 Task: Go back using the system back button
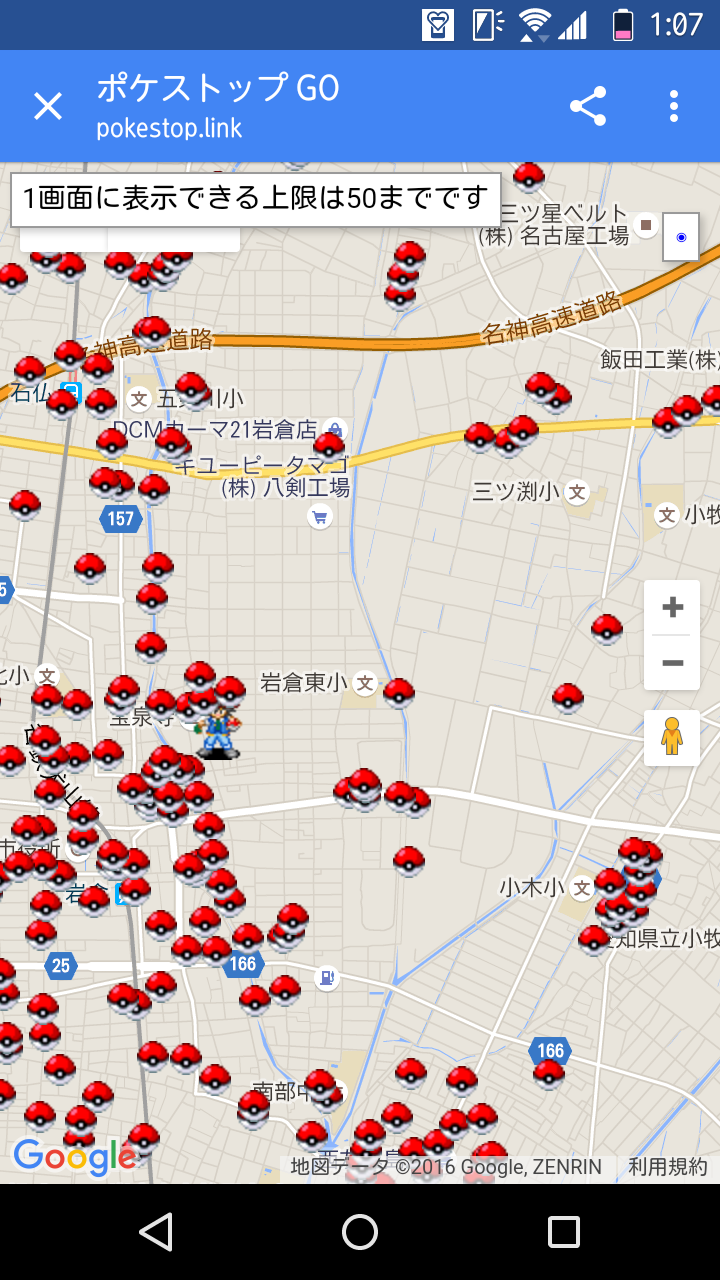[156, 1232]
